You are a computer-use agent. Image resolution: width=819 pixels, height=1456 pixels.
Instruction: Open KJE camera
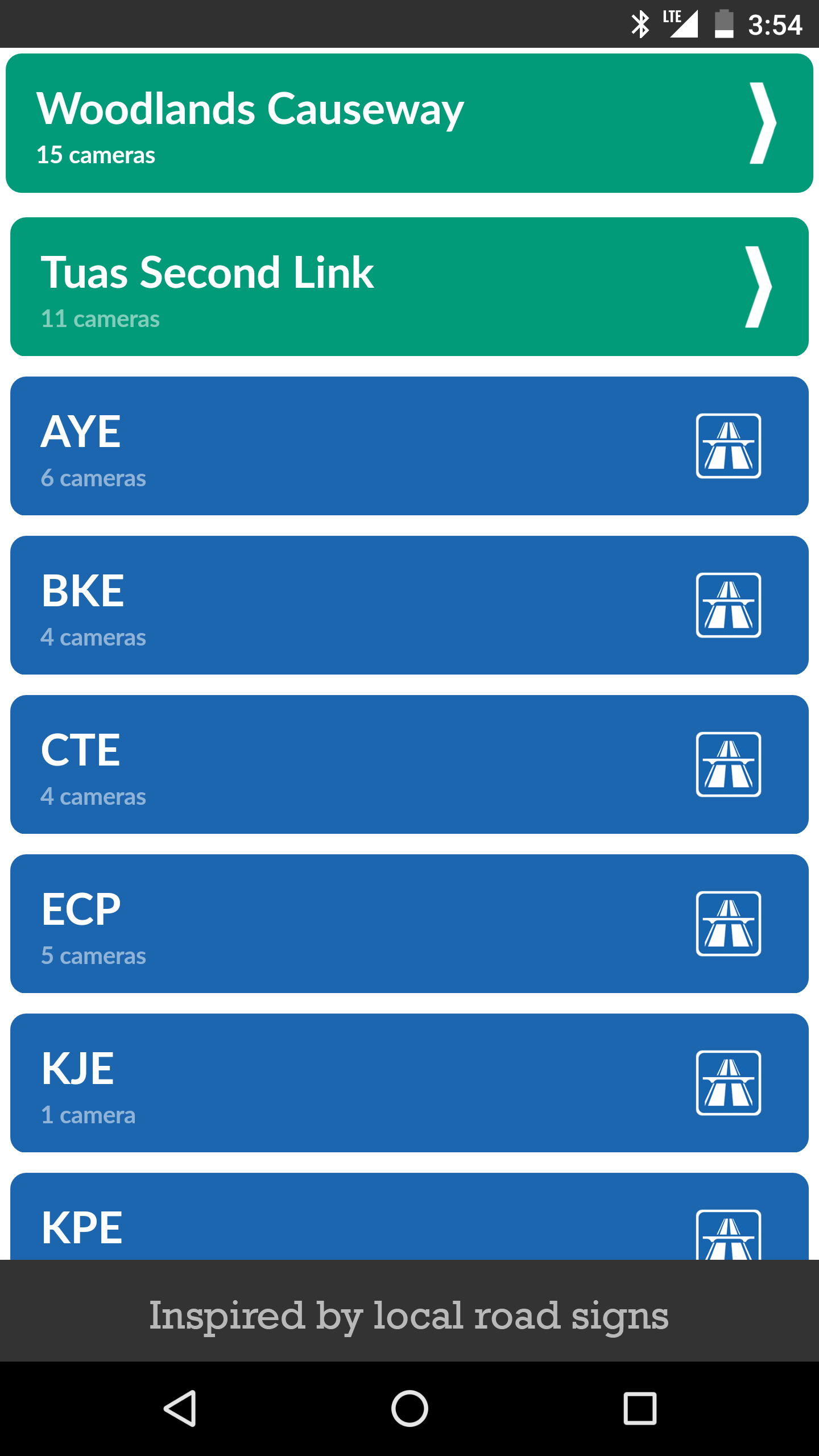(x=409, y=1083)
